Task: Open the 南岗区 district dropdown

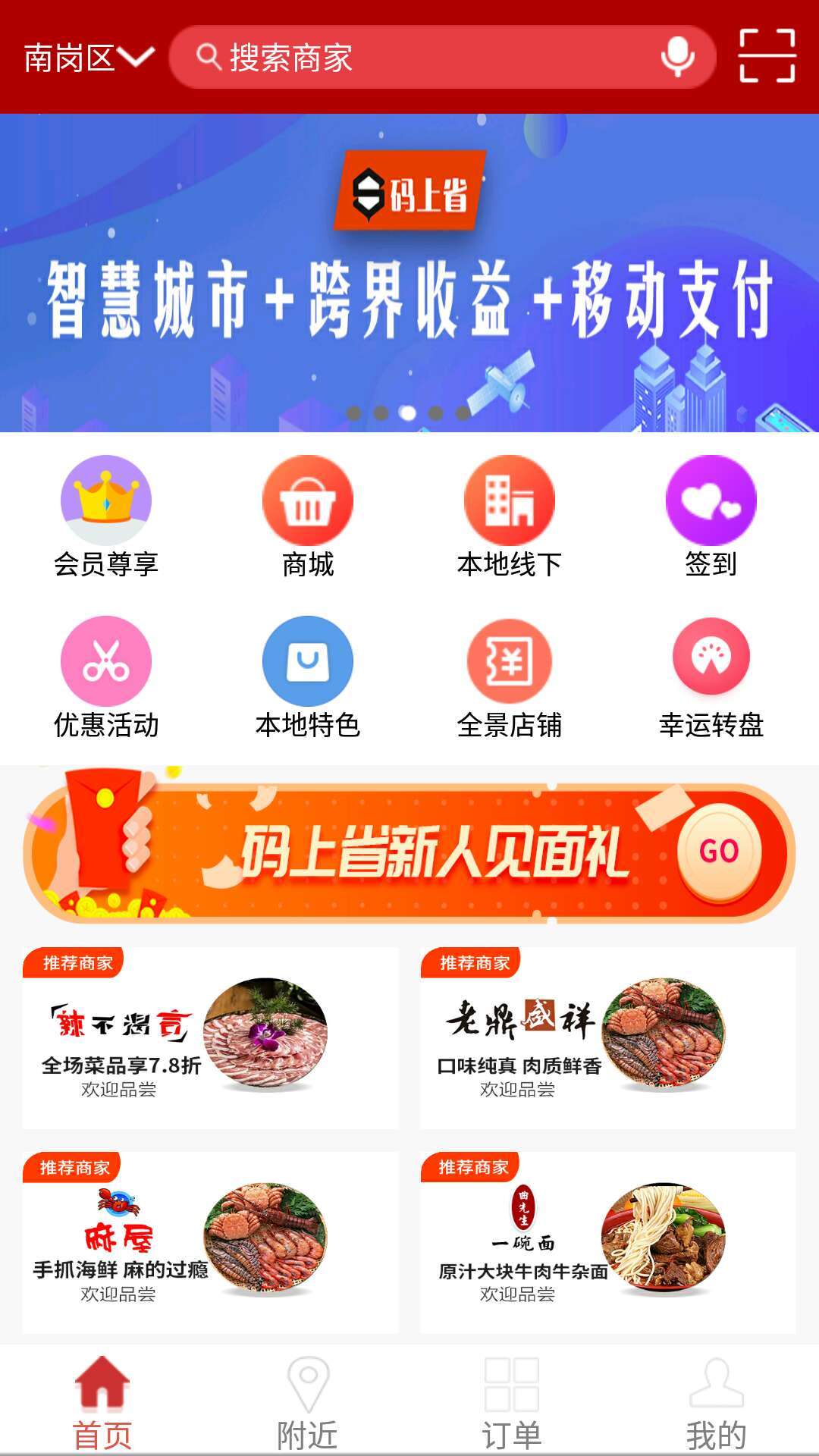Action: click(89, 58)
